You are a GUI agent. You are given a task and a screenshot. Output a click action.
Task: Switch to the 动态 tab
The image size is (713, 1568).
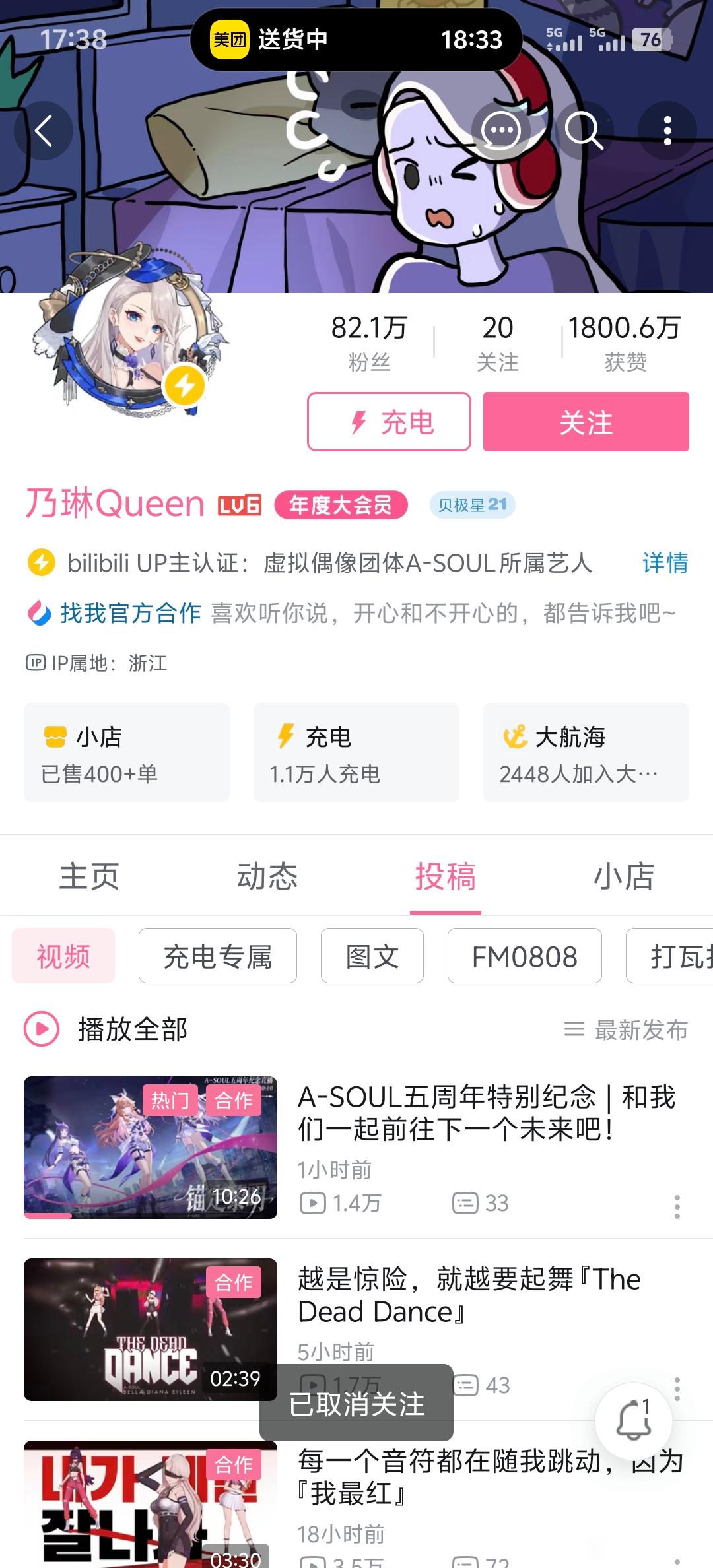pyautogui.click(x=267, y=876)
